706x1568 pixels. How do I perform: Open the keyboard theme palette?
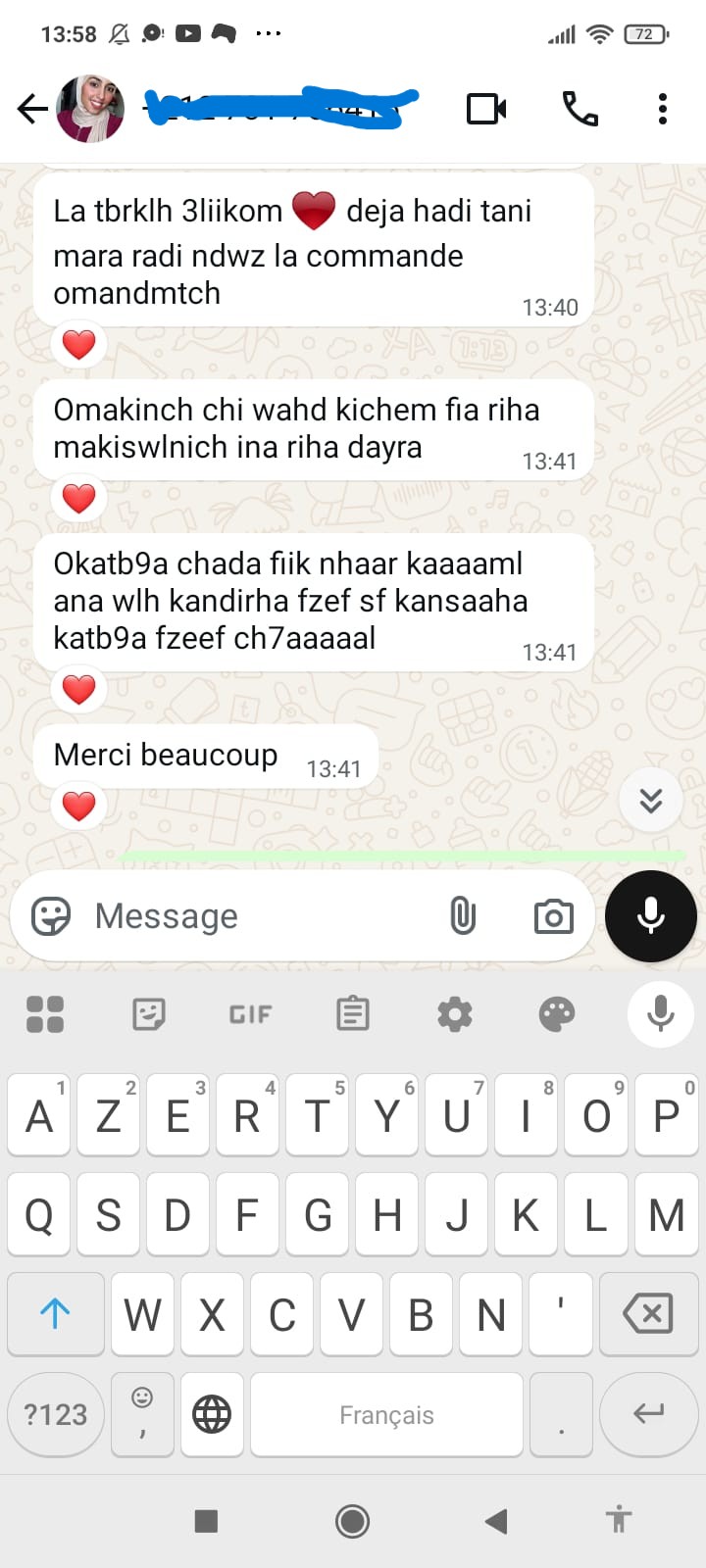pos(557,1014)
